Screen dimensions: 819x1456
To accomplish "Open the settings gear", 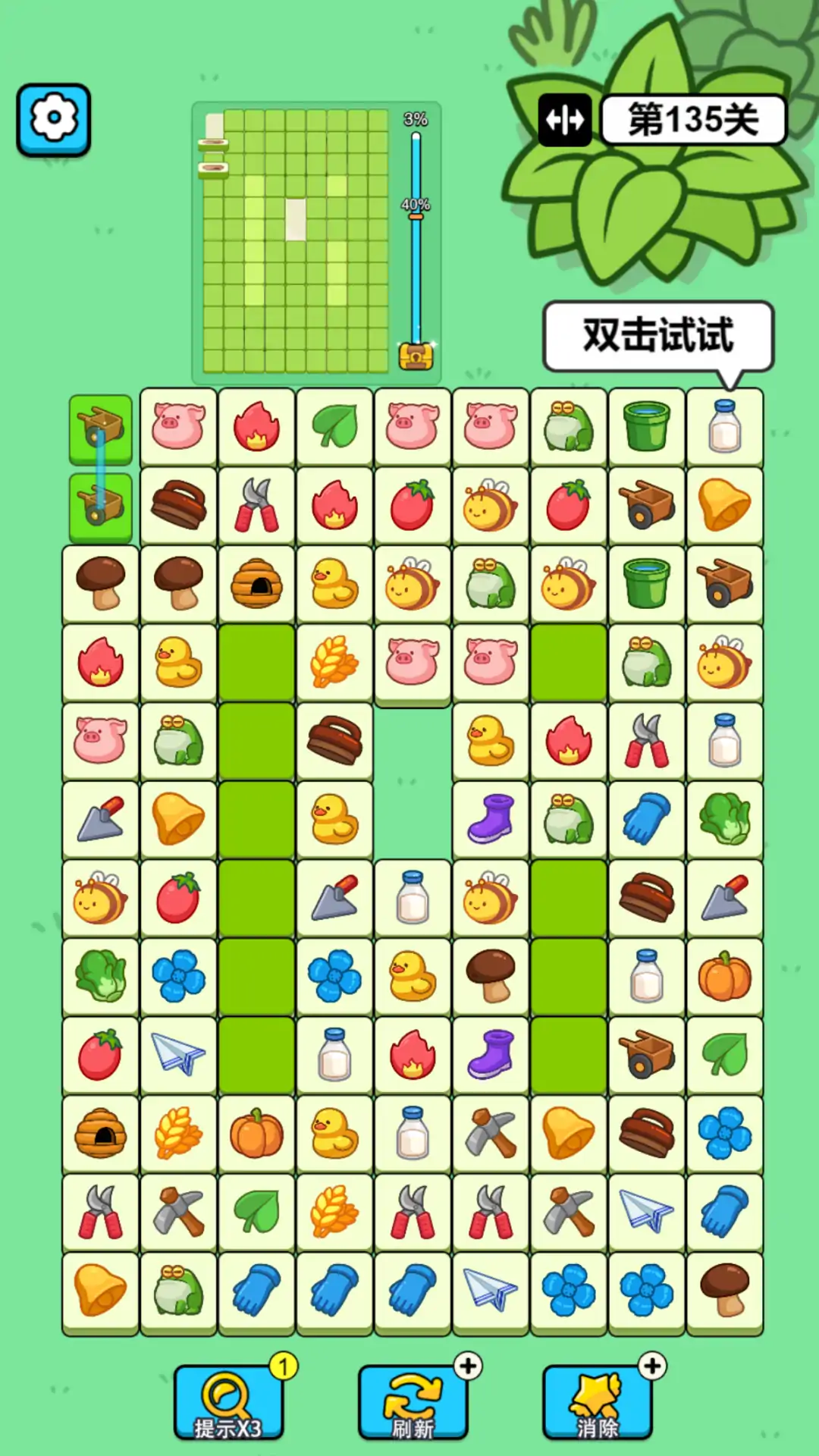I will point(53,119).
